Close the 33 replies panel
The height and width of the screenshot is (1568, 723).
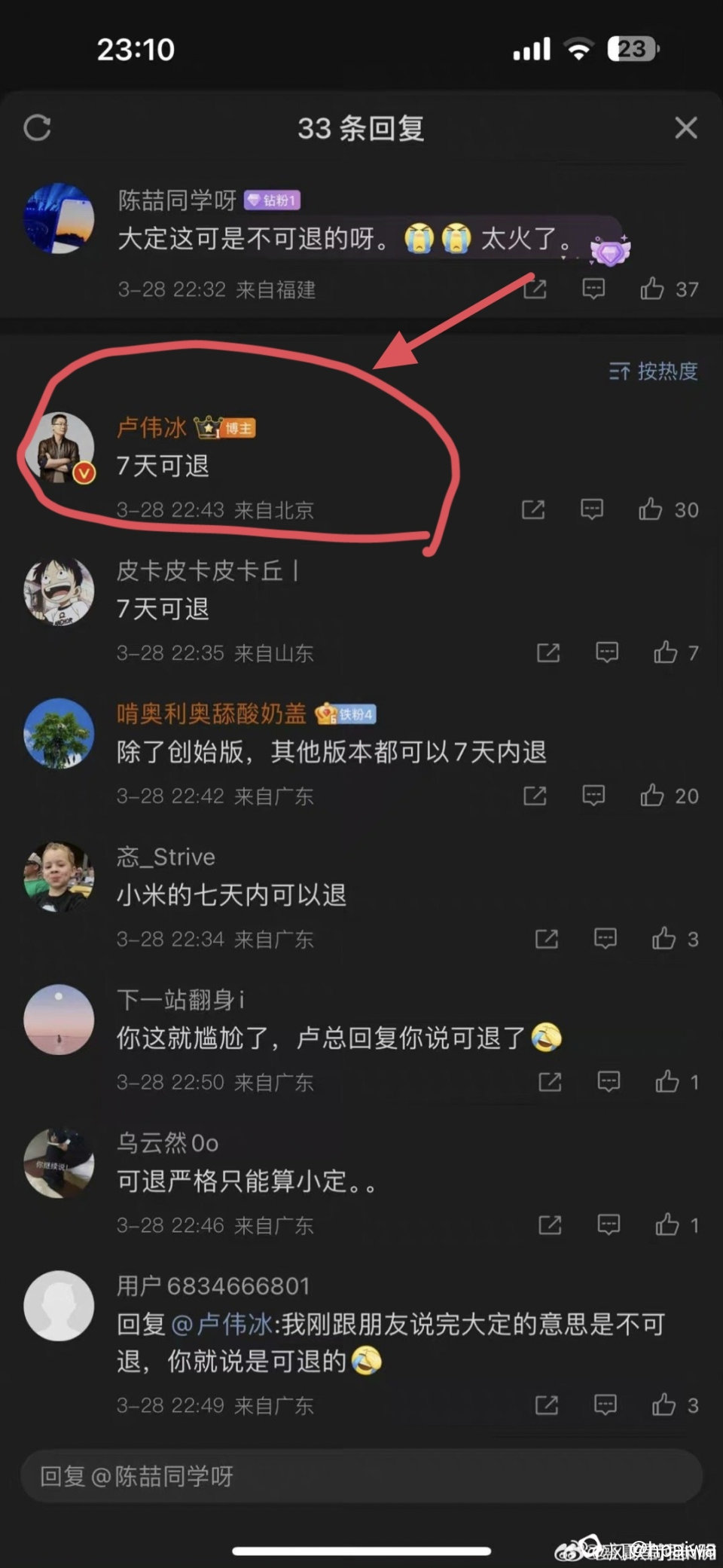tap(685, 128)
